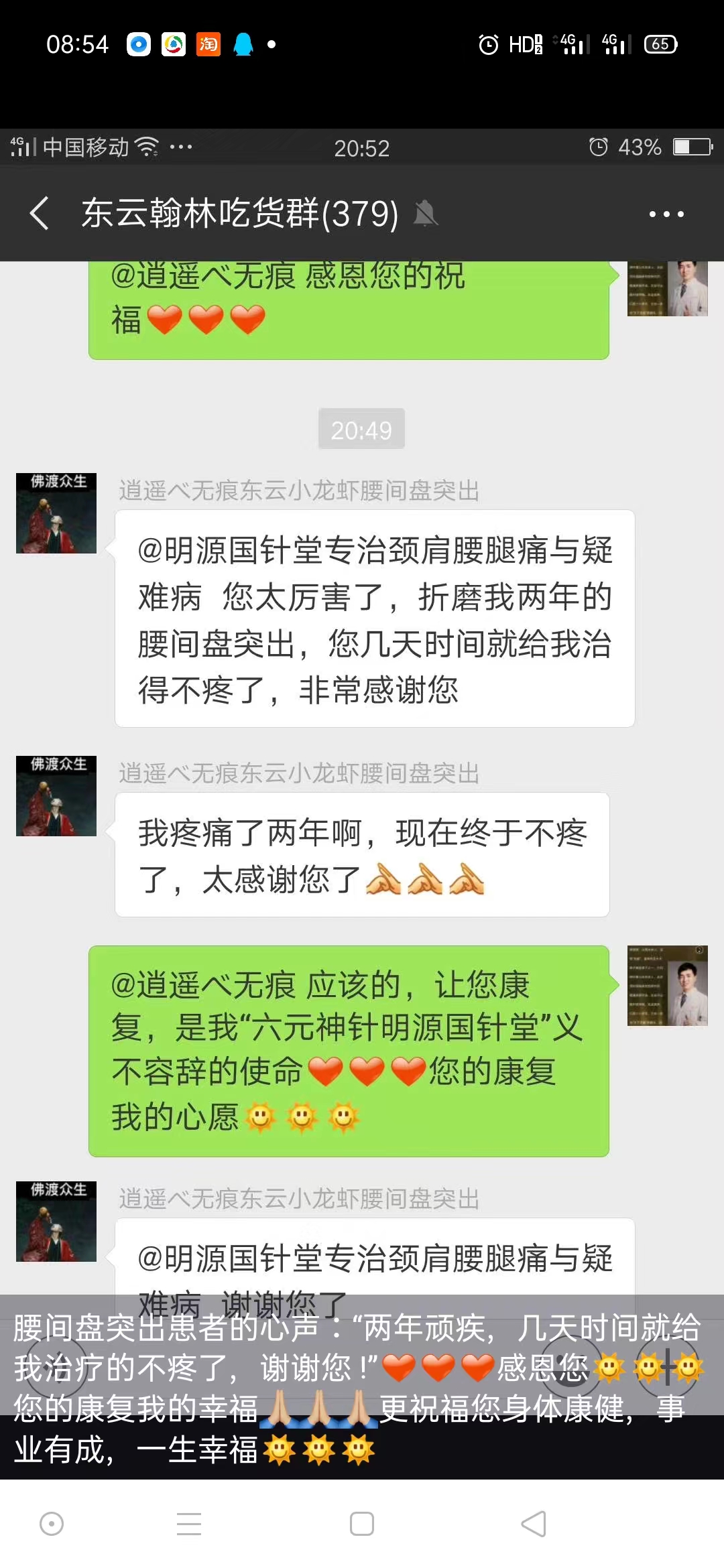Viewport: 724px width, 1568px height.
Task: Return home via the square navigation button
Action: pyautogui.click(x=362, y=1524)
